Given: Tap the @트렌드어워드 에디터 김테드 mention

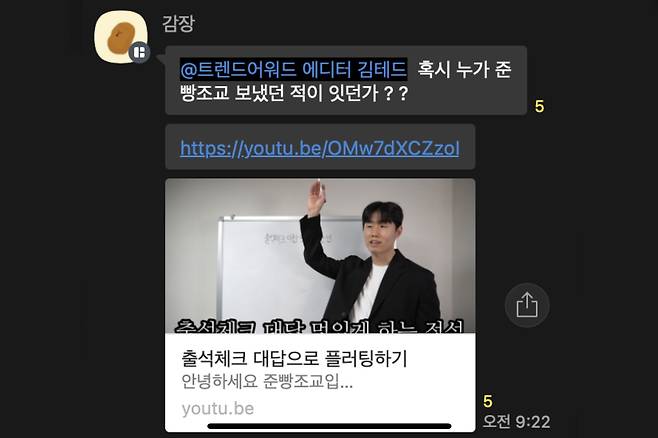Looking at the screenshot, I should tap(293, 70).
